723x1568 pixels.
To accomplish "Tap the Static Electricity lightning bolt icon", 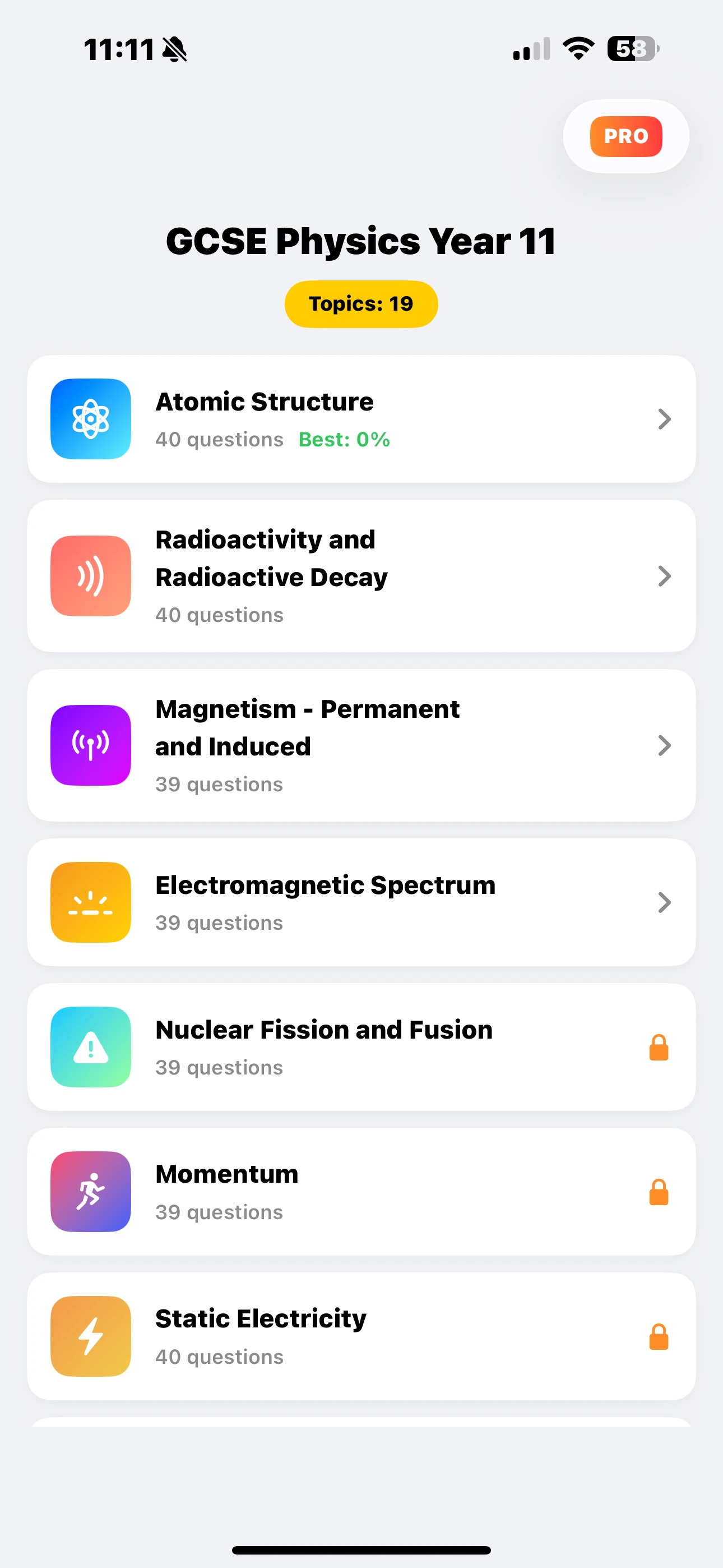I will click(x=90, y=1335).
